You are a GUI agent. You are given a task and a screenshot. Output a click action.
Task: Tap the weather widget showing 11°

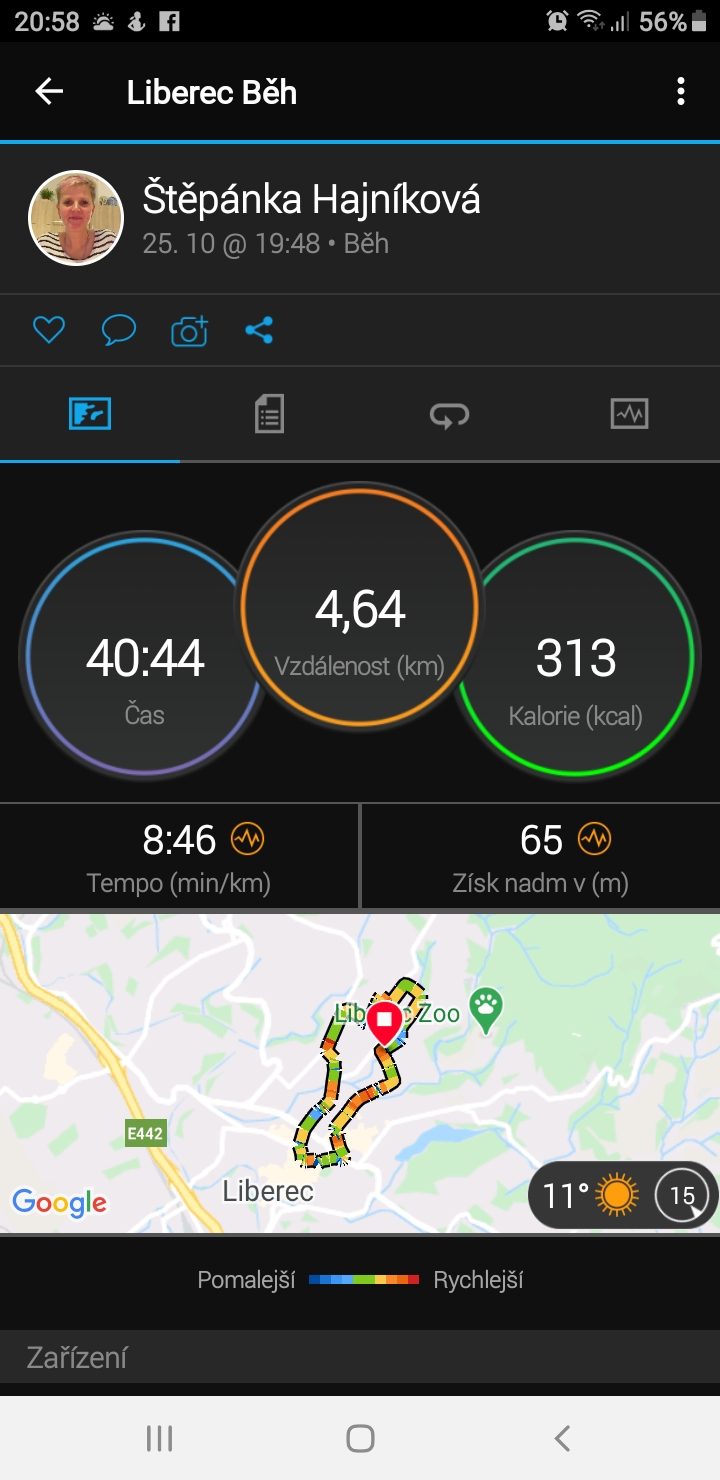pos(622,1195)
